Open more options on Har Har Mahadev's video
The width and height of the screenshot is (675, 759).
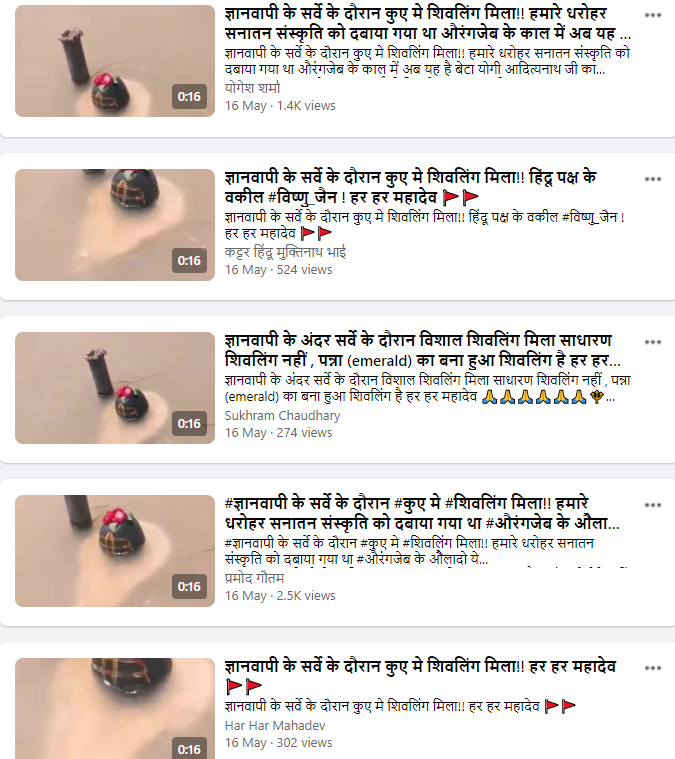652,668
